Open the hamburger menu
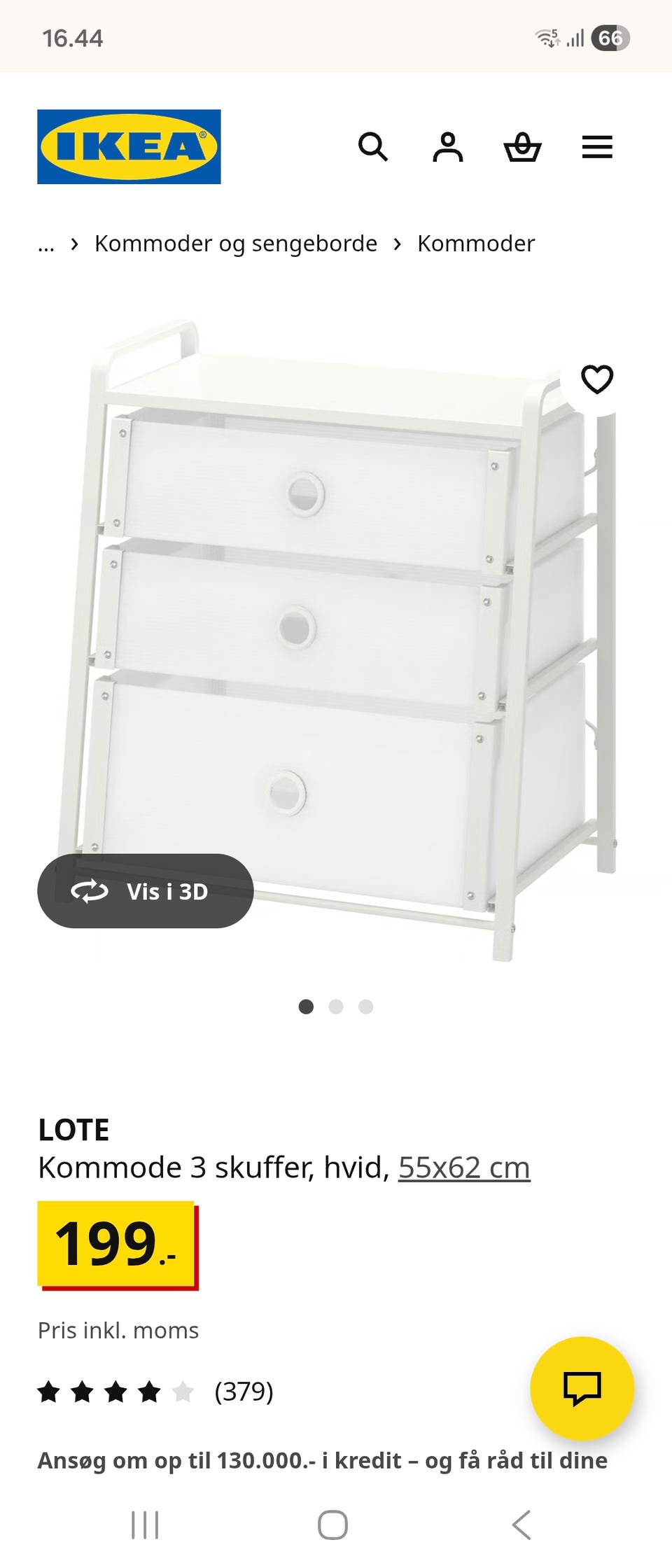Viewport: 672px width, 1568px height. [597, 147]
